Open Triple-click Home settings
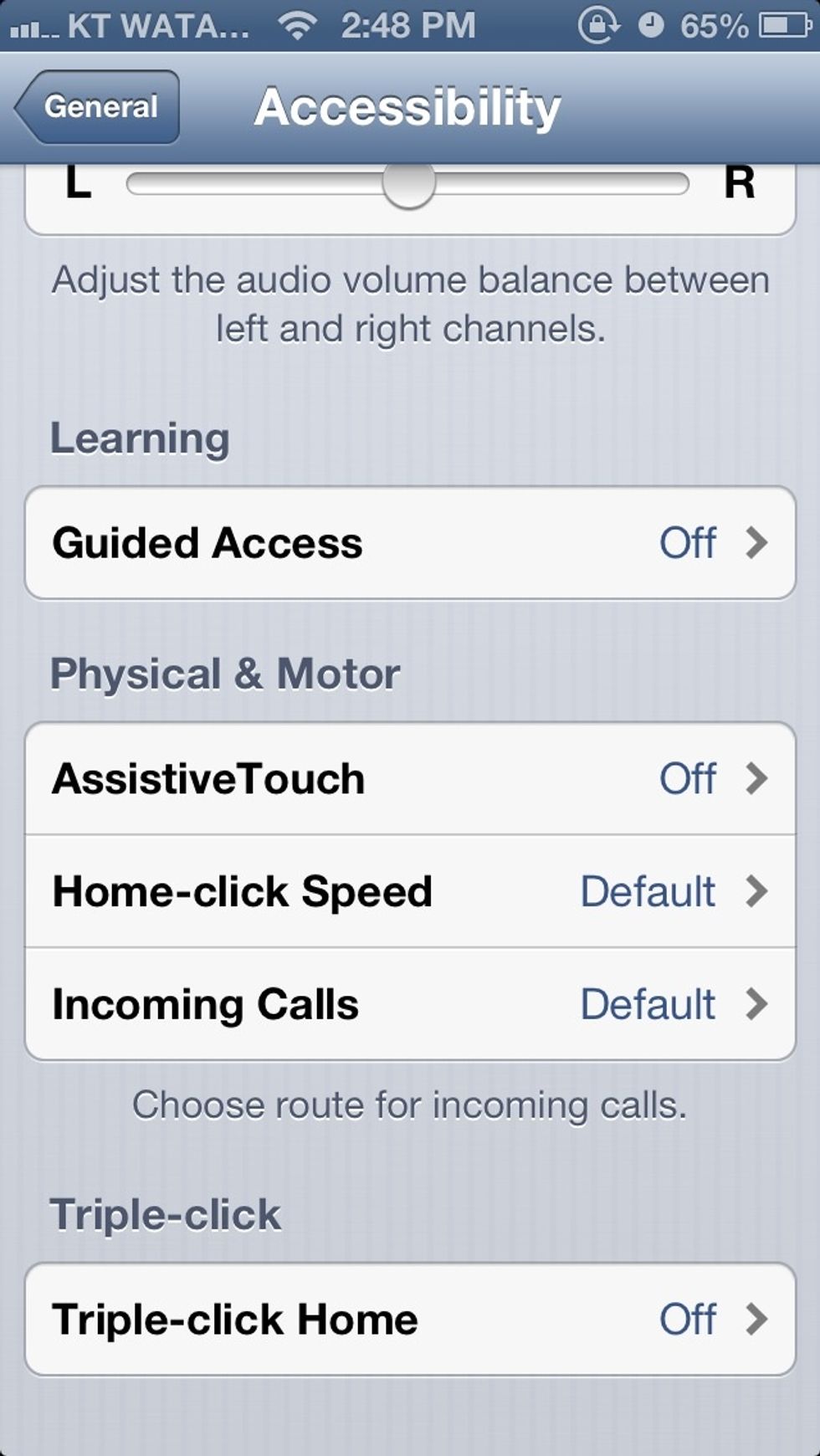The height and width of the screenshot is (1456, 820). pyautogui.click(x=410, y=1319)
